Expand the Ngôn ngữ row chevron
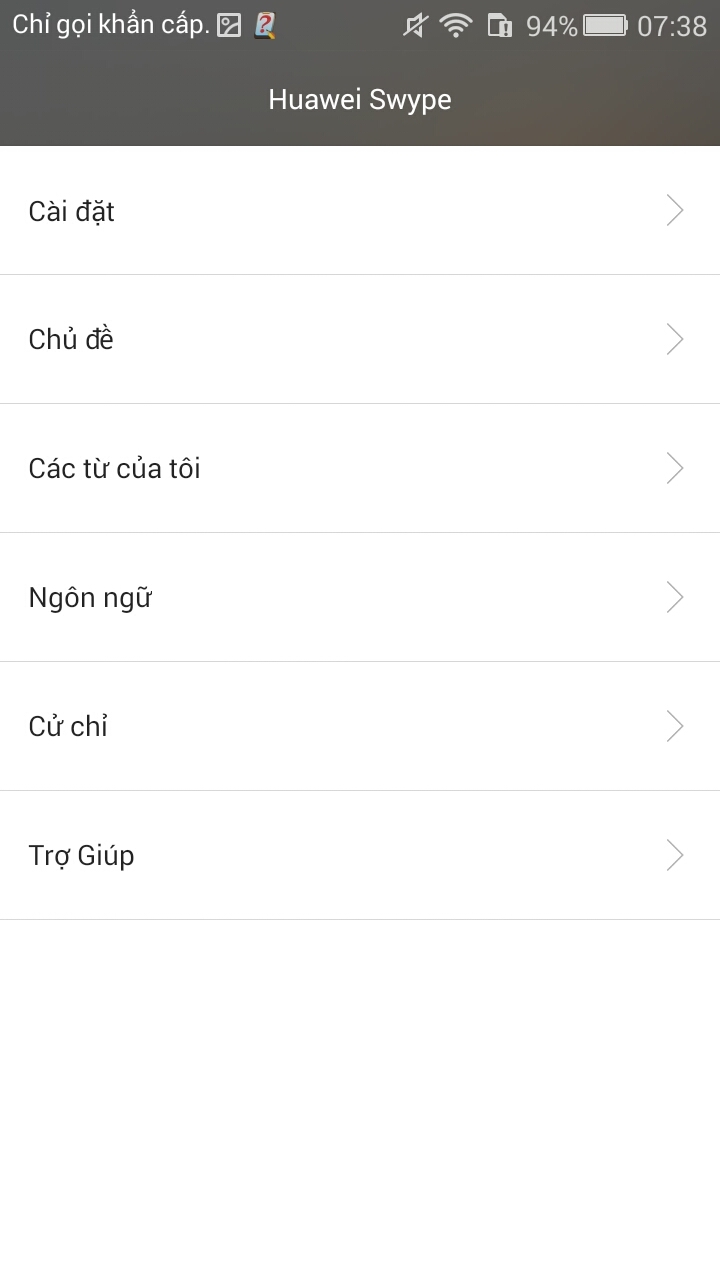Image resolution: width=720 pixels, height=1280 pixels. coord(675,597)
